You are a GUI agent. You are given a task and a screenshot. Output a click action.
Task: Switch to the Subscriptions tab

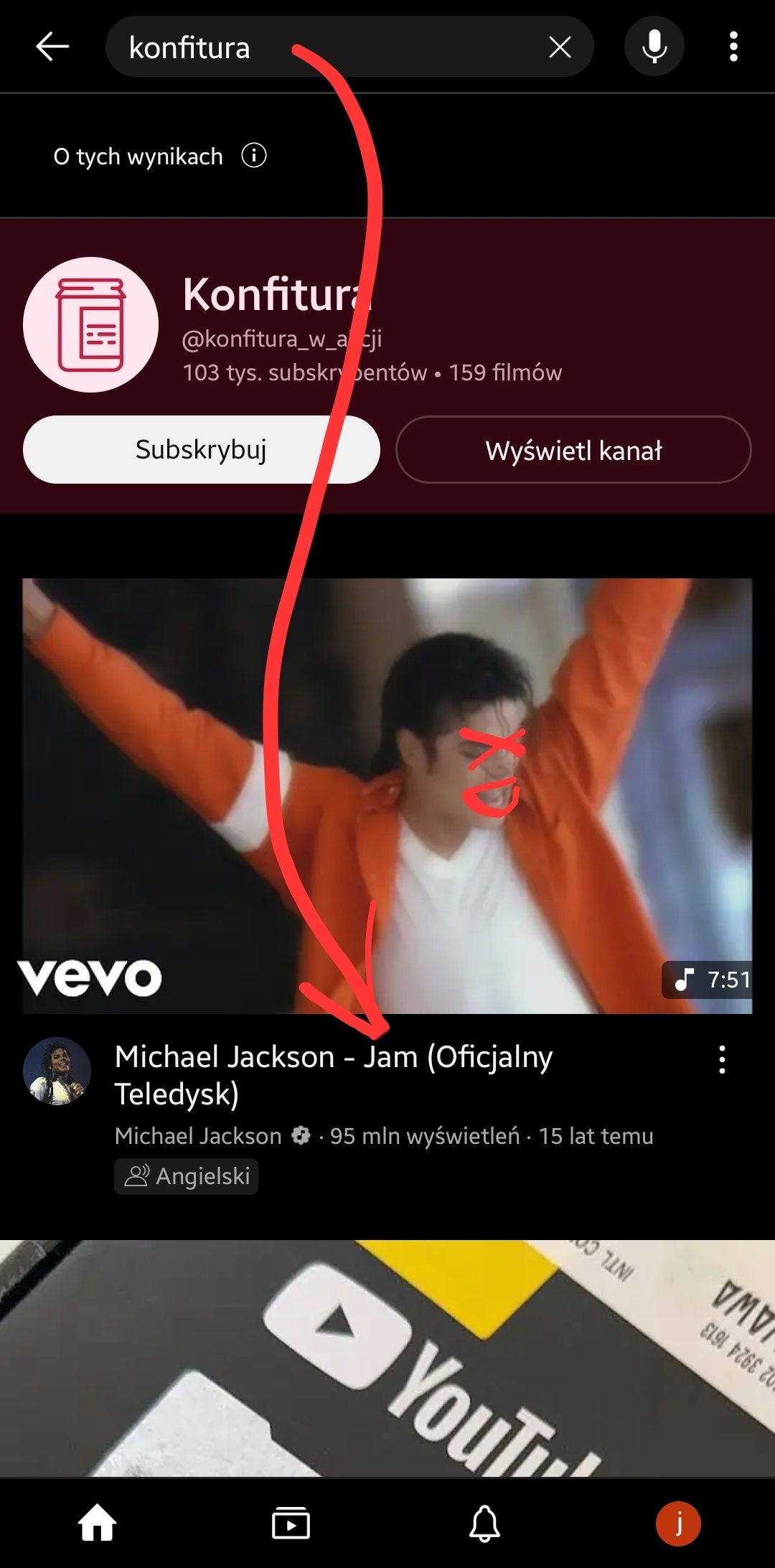(291, 1523)
